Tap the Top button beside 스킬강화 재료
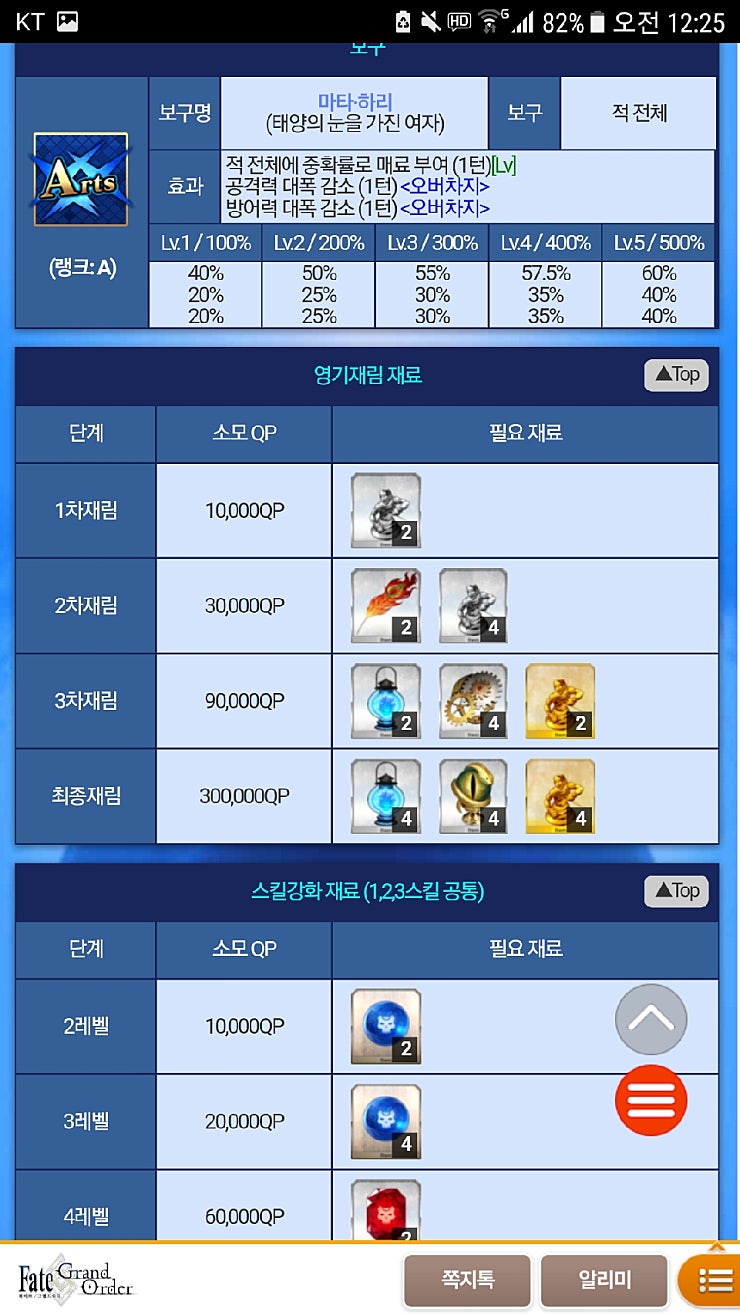 (x=676, y=891)
